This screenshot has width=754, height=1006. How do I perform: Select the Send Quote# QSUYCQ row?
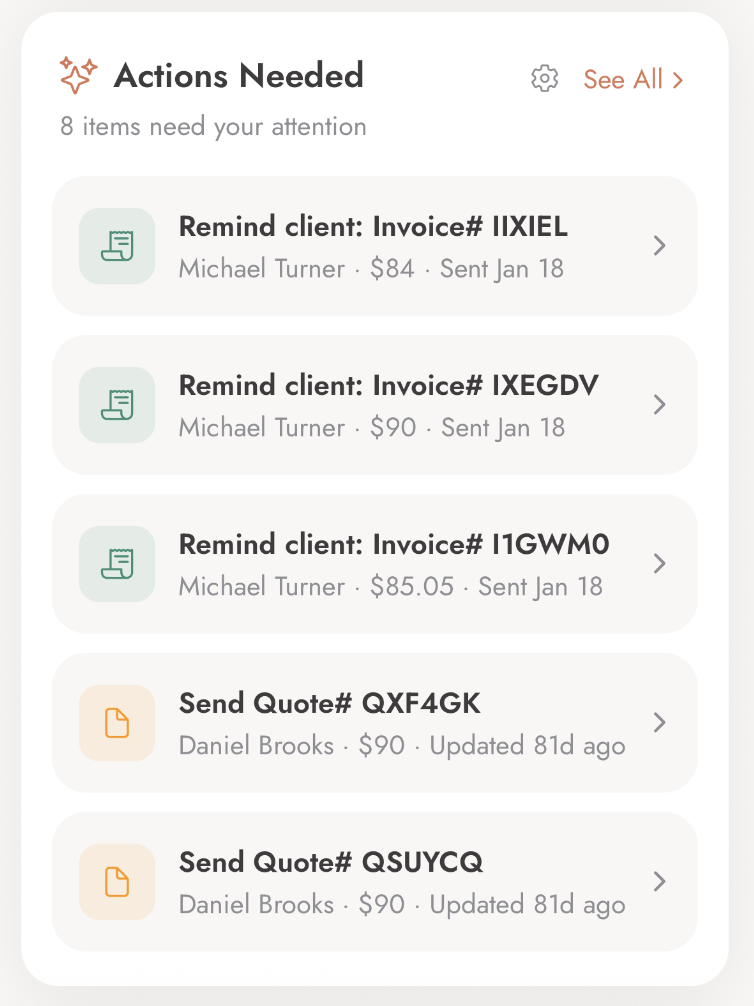tap(374, 882)
